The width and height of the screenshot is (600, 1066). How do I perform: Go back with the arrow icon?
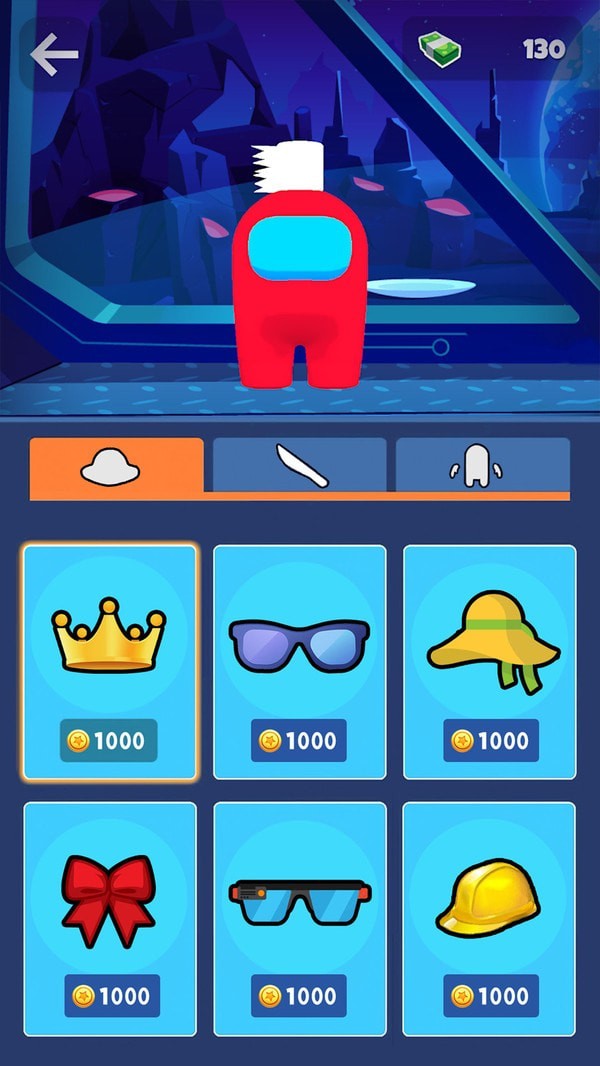click(54, 55)
